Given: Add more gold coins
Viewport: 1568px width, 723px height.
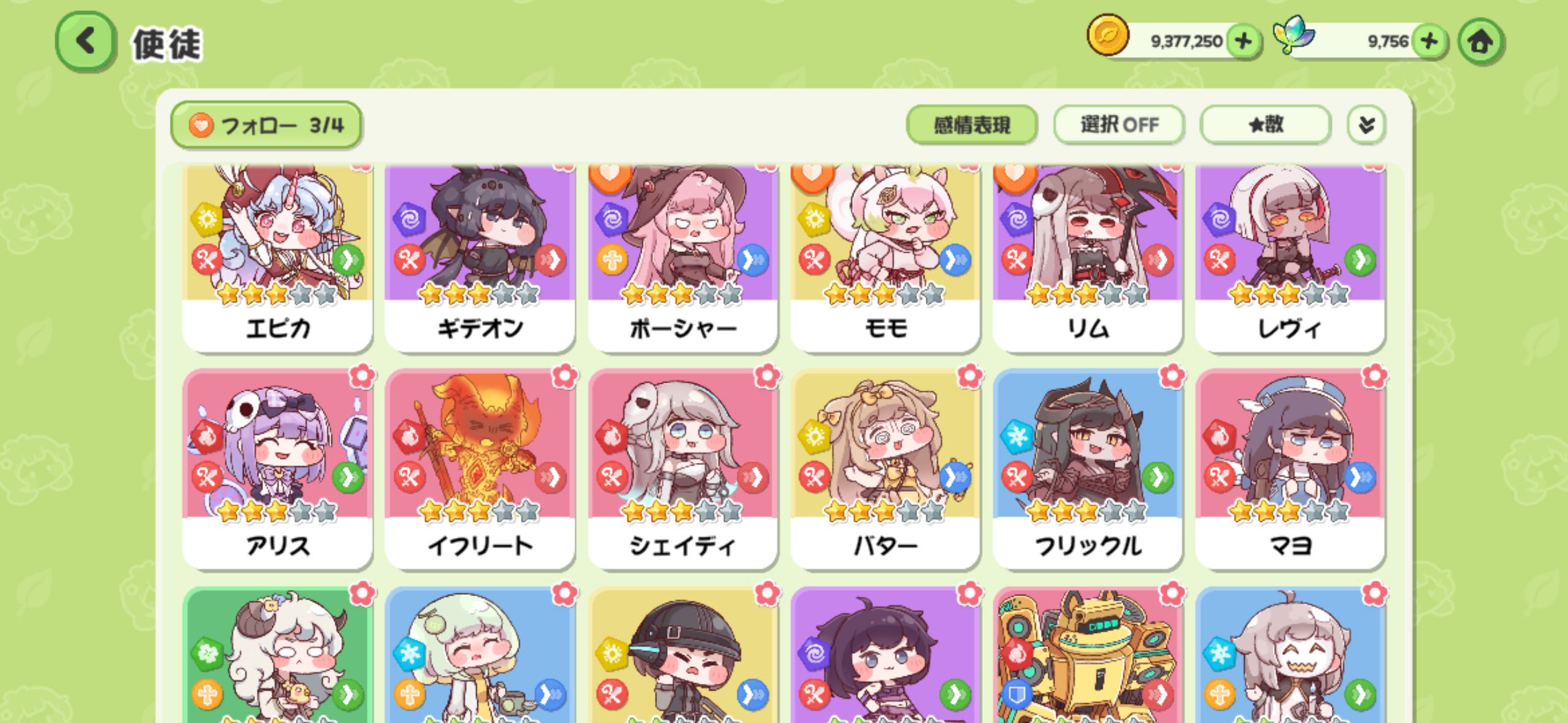Looking at the screenshot, I should (x=1243, y=42).
